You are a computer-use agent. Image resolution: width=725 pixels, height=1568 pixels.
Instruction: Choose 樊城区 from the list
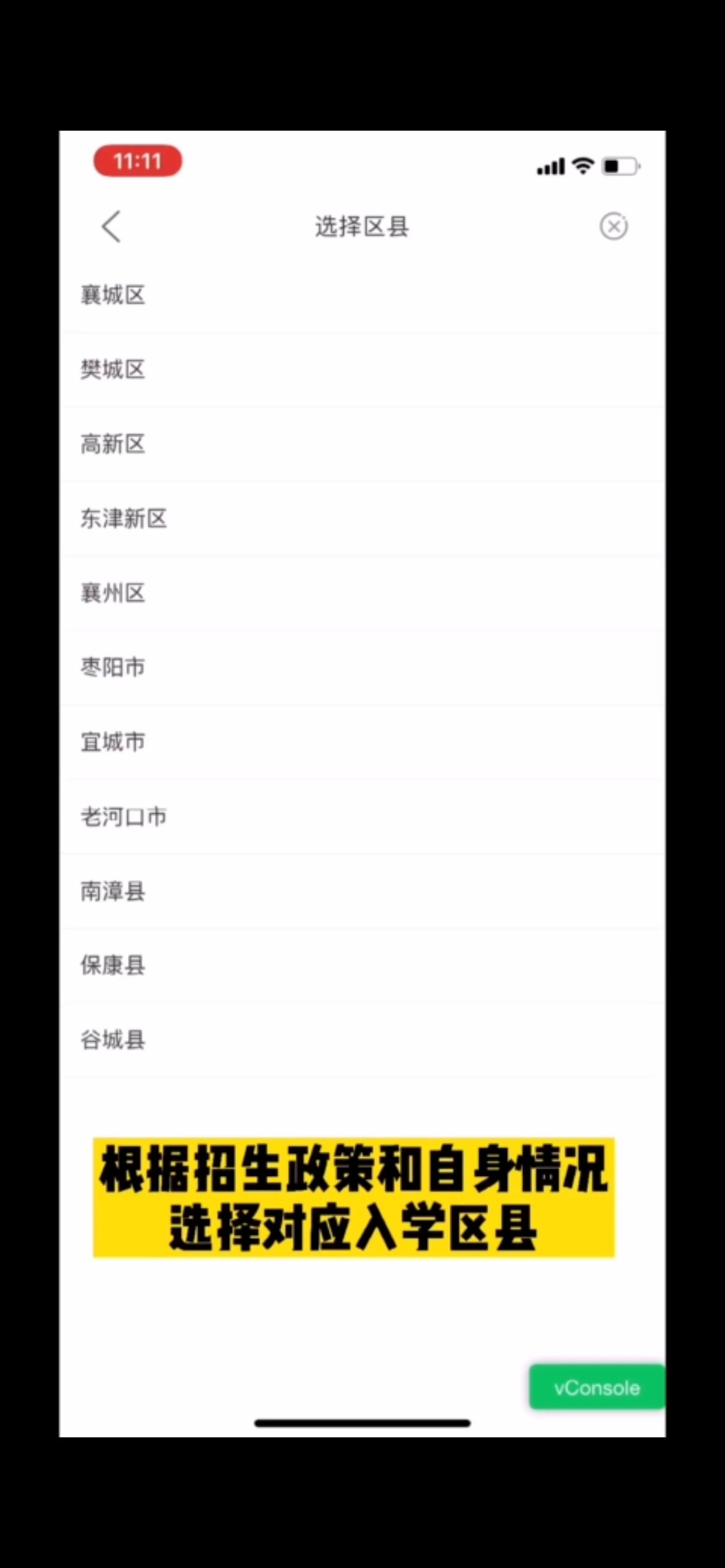pos(113,370)
